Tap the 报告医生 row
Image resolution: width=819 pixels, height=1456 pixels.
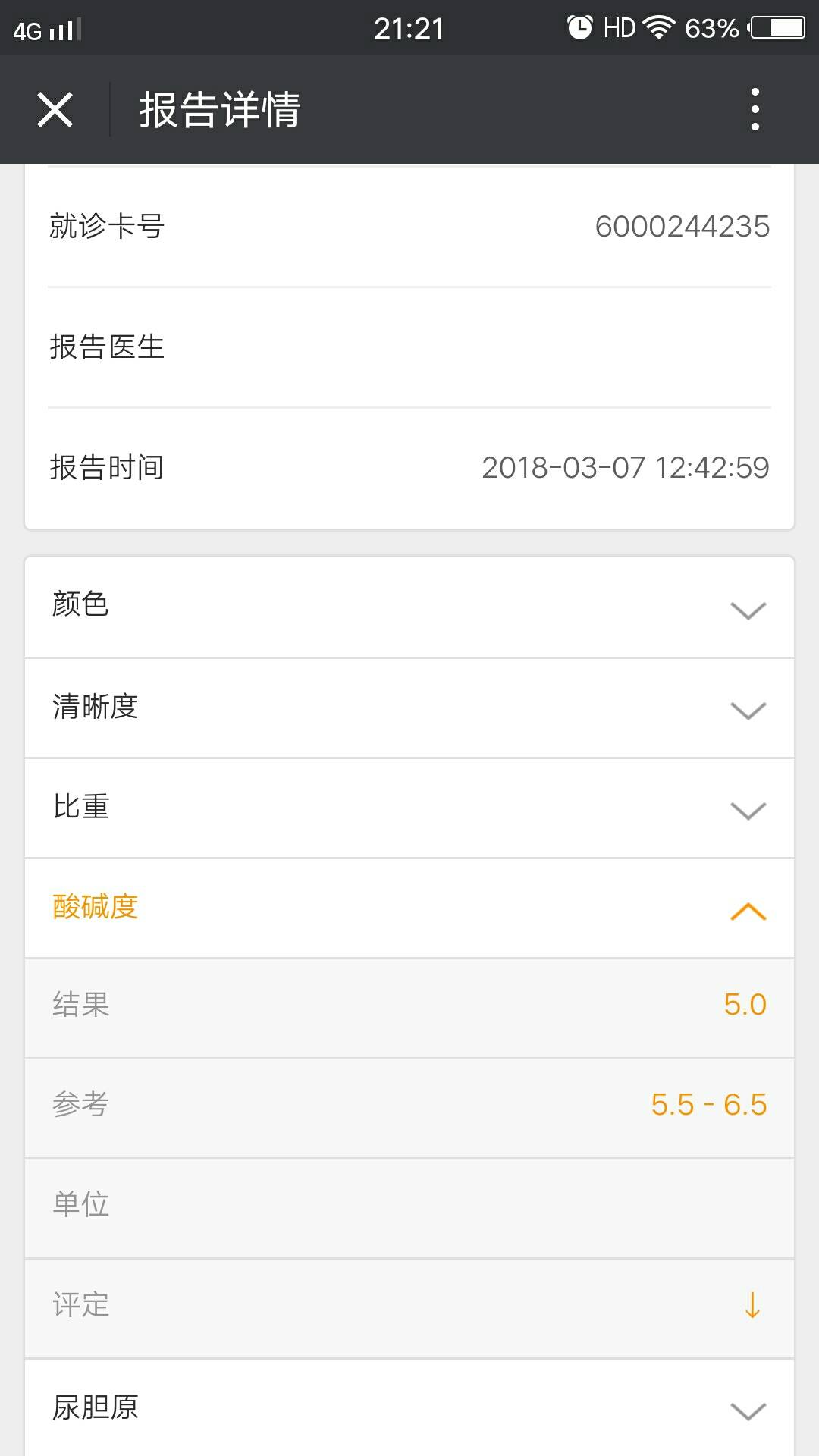pyautogui.click(x=409, y=347)
